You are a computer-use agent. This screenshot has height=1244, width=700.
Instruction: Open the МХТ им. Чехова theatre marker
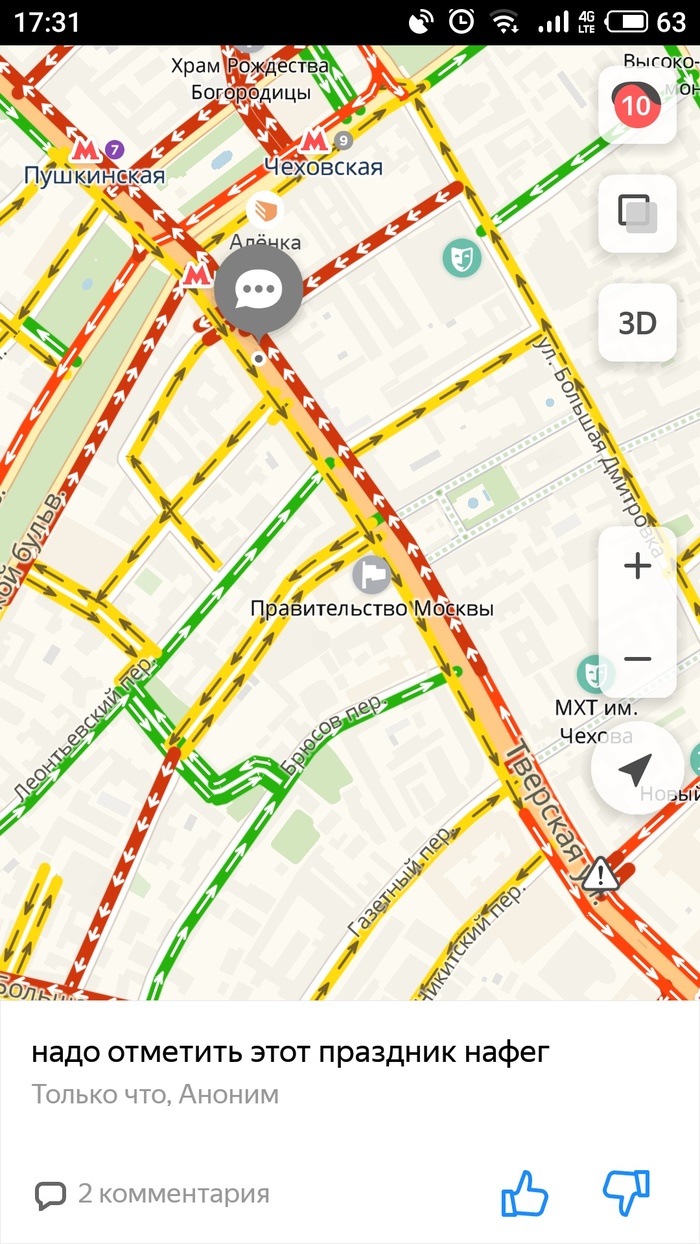click(595, 674)
